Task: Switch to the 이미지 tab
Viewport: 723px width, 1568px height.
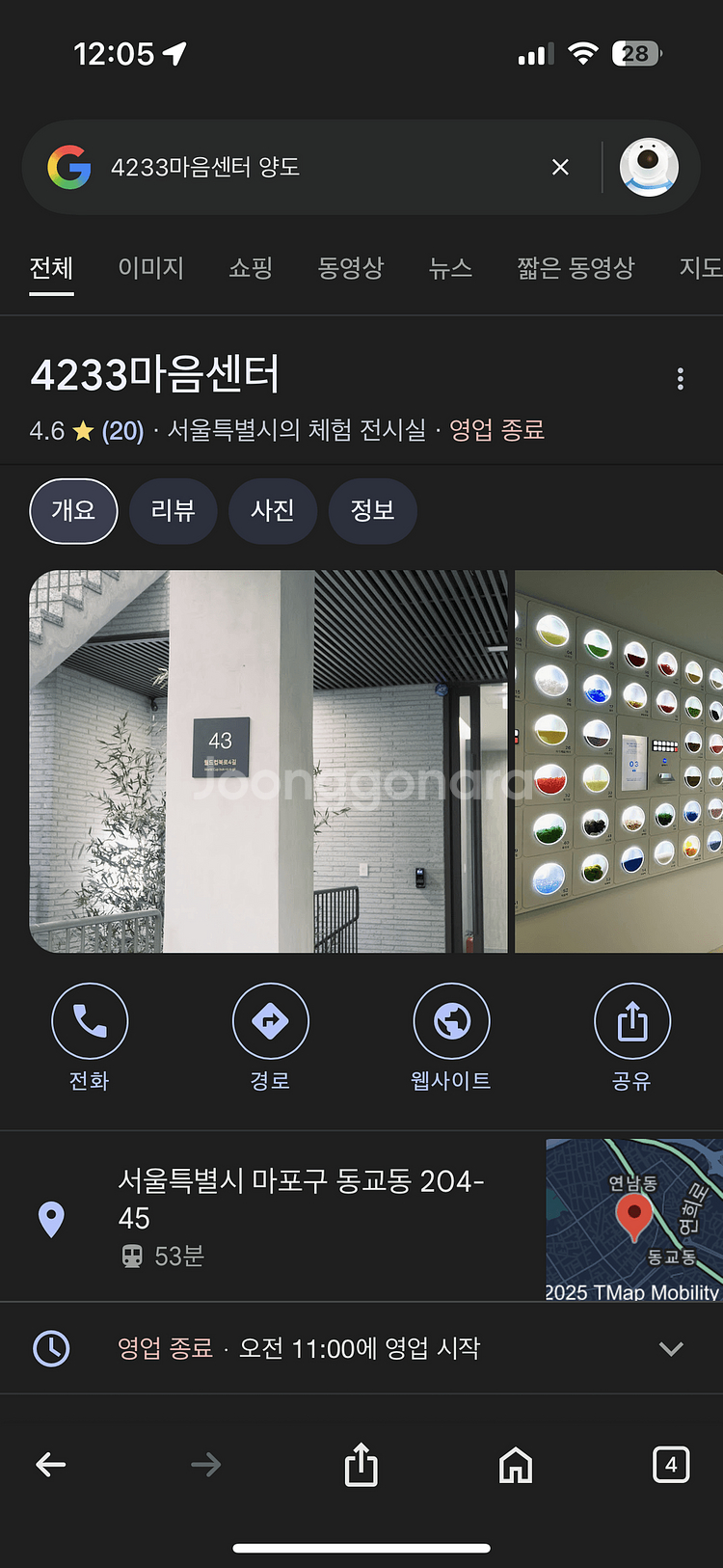Action: click(x=151, y=267)
